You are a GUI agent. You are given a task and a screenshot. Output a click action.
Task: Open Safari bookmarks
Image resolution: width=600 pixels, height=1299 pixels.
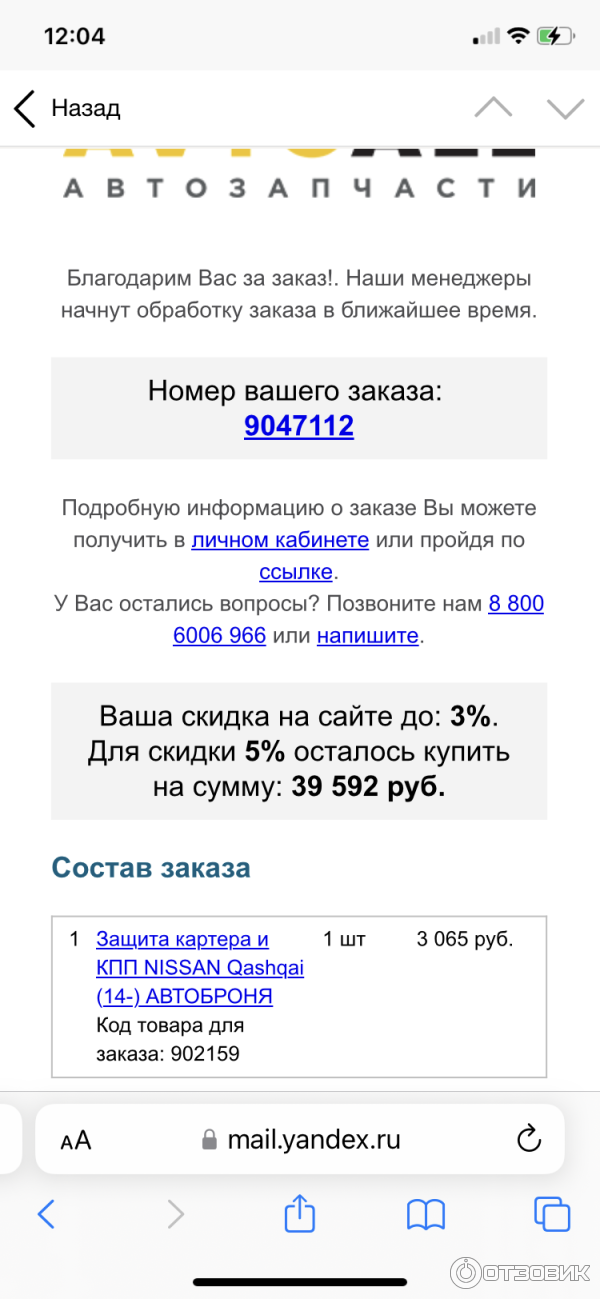click(x=426, y=1214)
